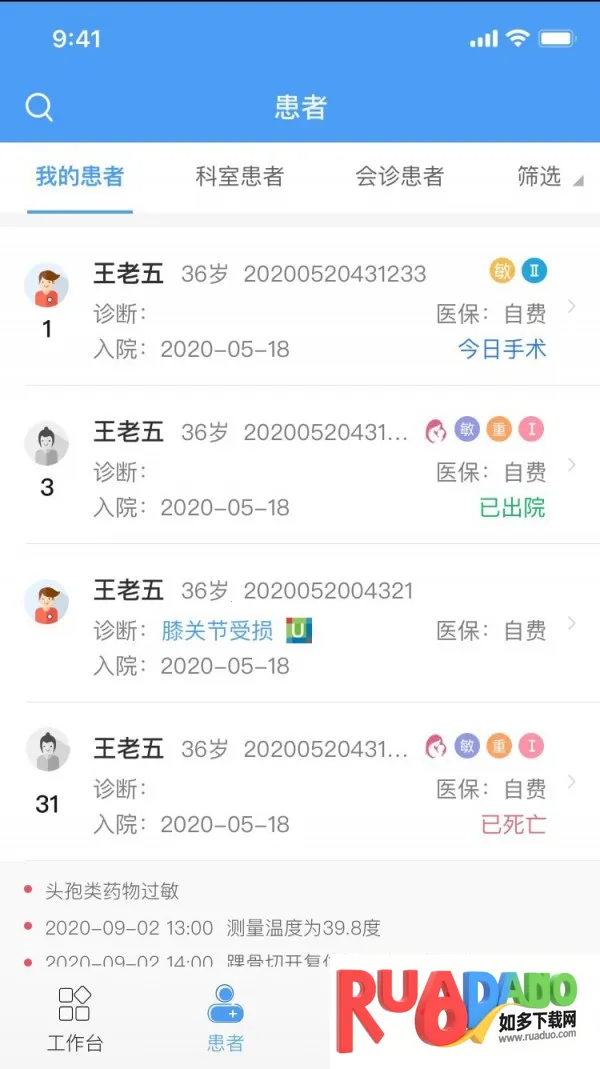600x1069 pixels.
Task: Switch to the 科室患者 tab
Action: pyautogui.click(x=240, y=177)
